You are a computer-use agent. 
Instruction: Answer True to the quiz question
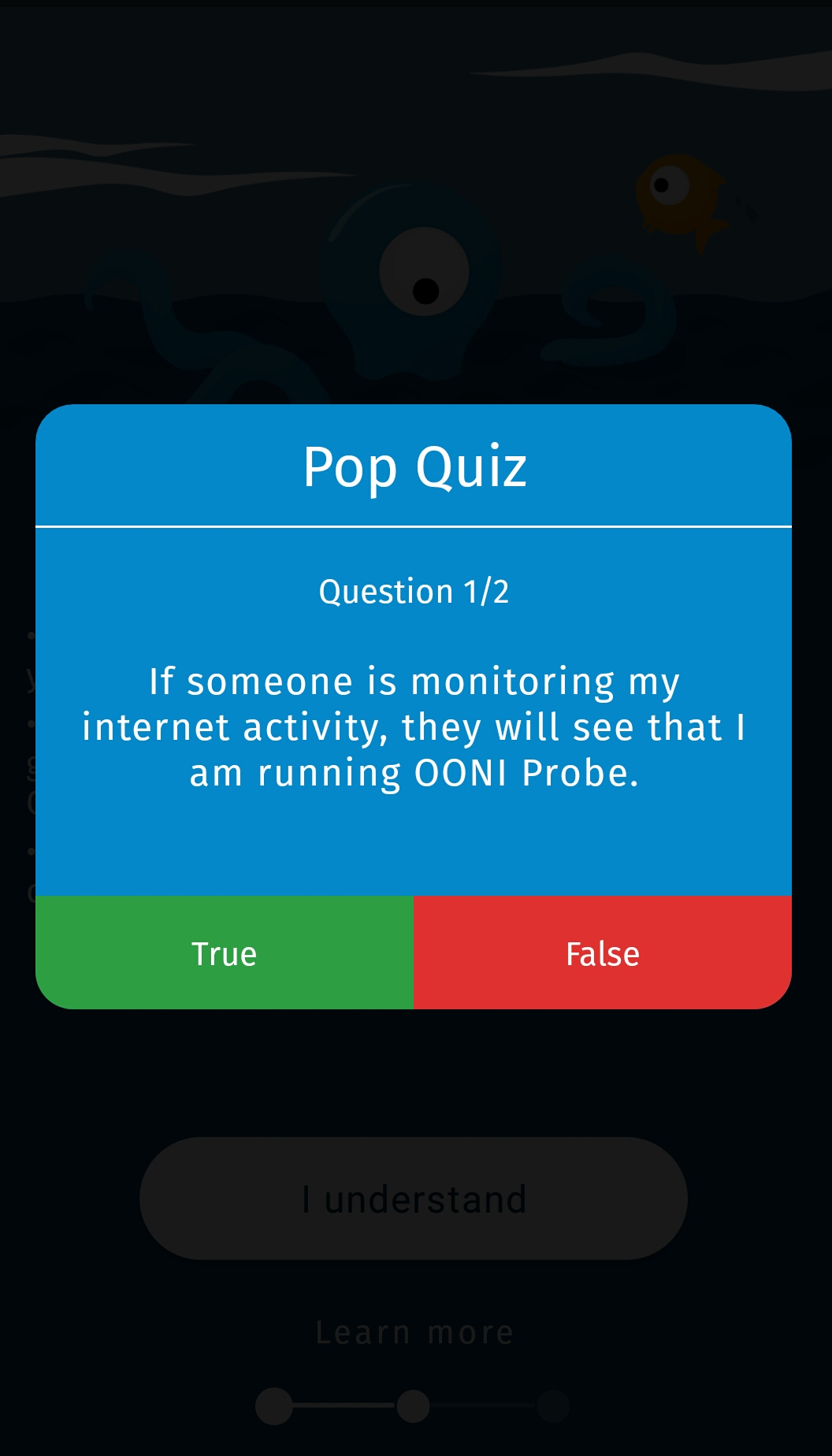coord(225,953)
